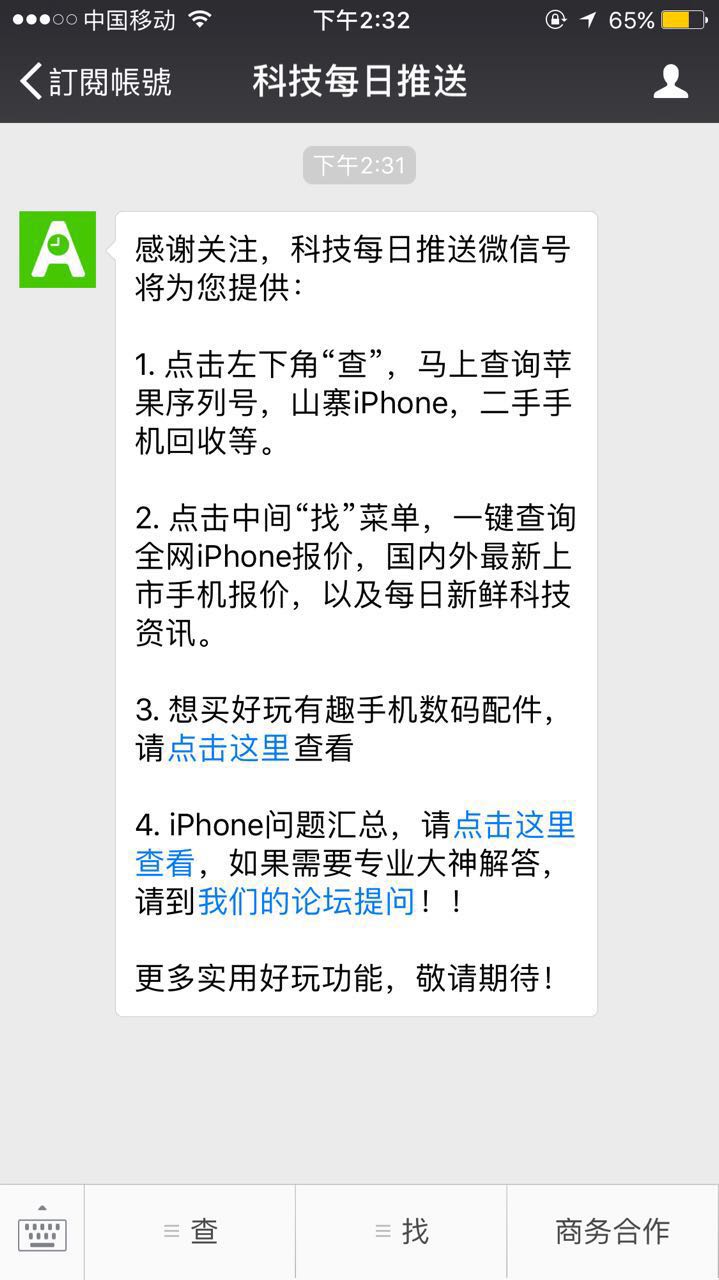This screenshot has height=1280, width=719.
Task: Tap the 科技每日推送 avatar
Action: tap(58, 249)
